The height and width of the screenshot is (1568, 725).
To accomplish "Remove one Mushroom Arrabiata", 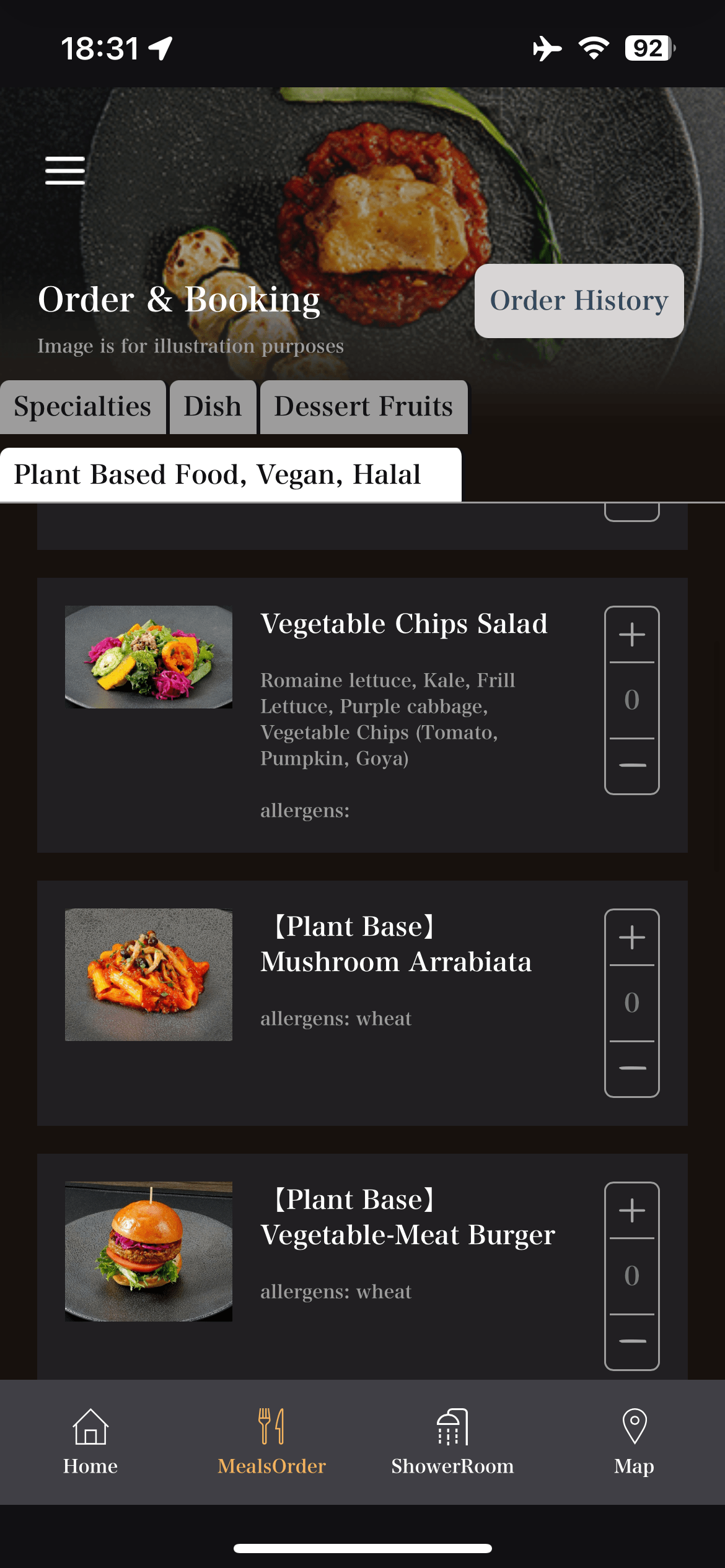I will pos(631,1068).
